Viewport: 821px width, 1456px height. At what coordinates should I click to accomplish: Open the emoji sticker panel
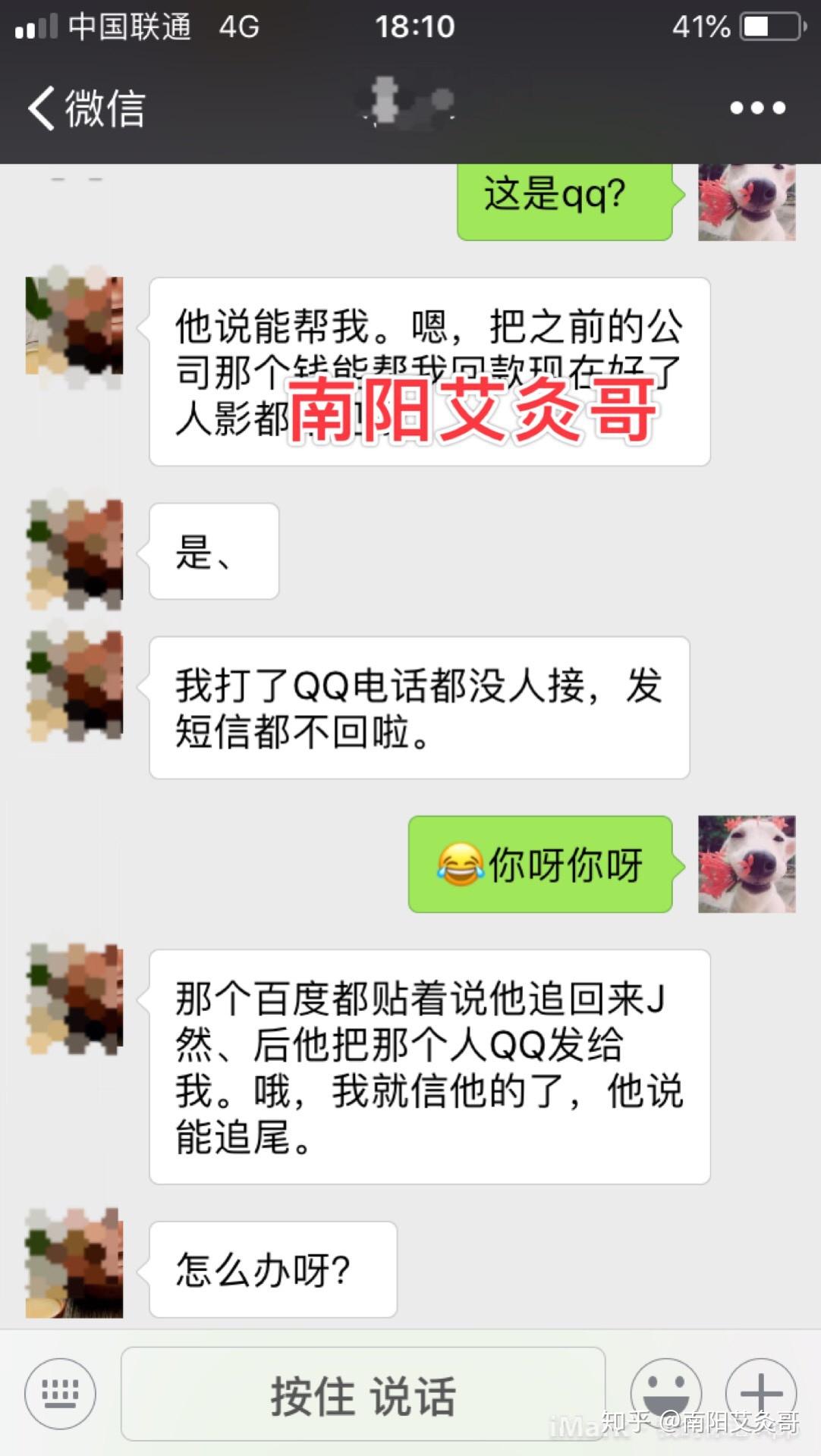666,1392
